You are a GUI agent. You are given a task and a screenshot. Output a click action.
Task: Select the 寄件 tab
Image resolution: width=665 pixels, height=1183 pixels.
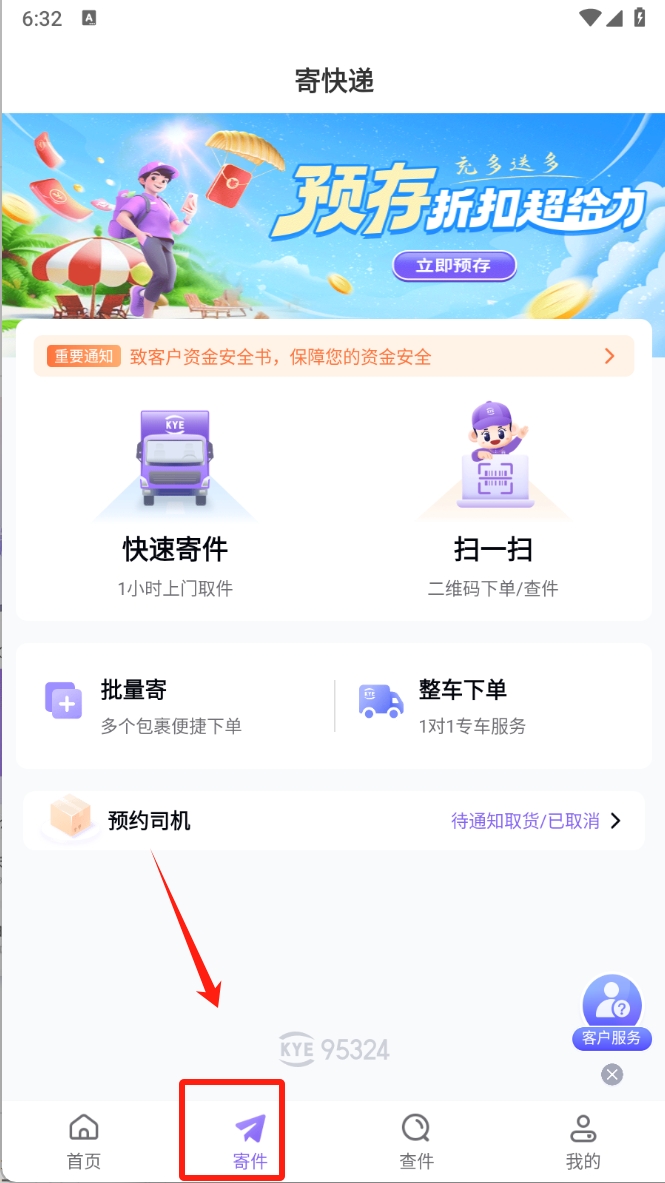250,1142
